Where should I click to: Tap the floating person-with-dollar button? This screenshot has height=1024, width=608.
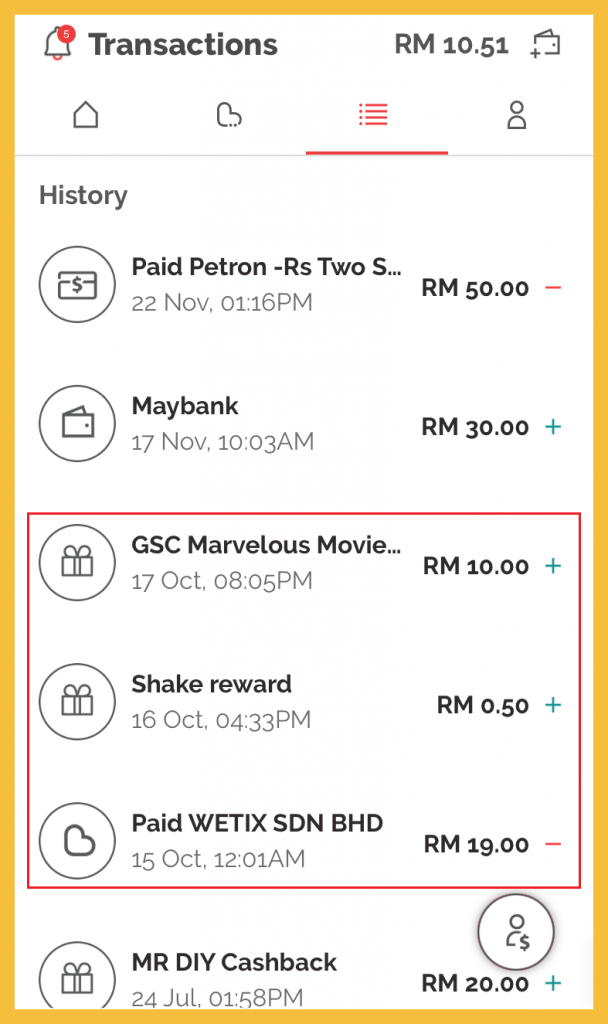pyautogui.click(x=515, y=930)
